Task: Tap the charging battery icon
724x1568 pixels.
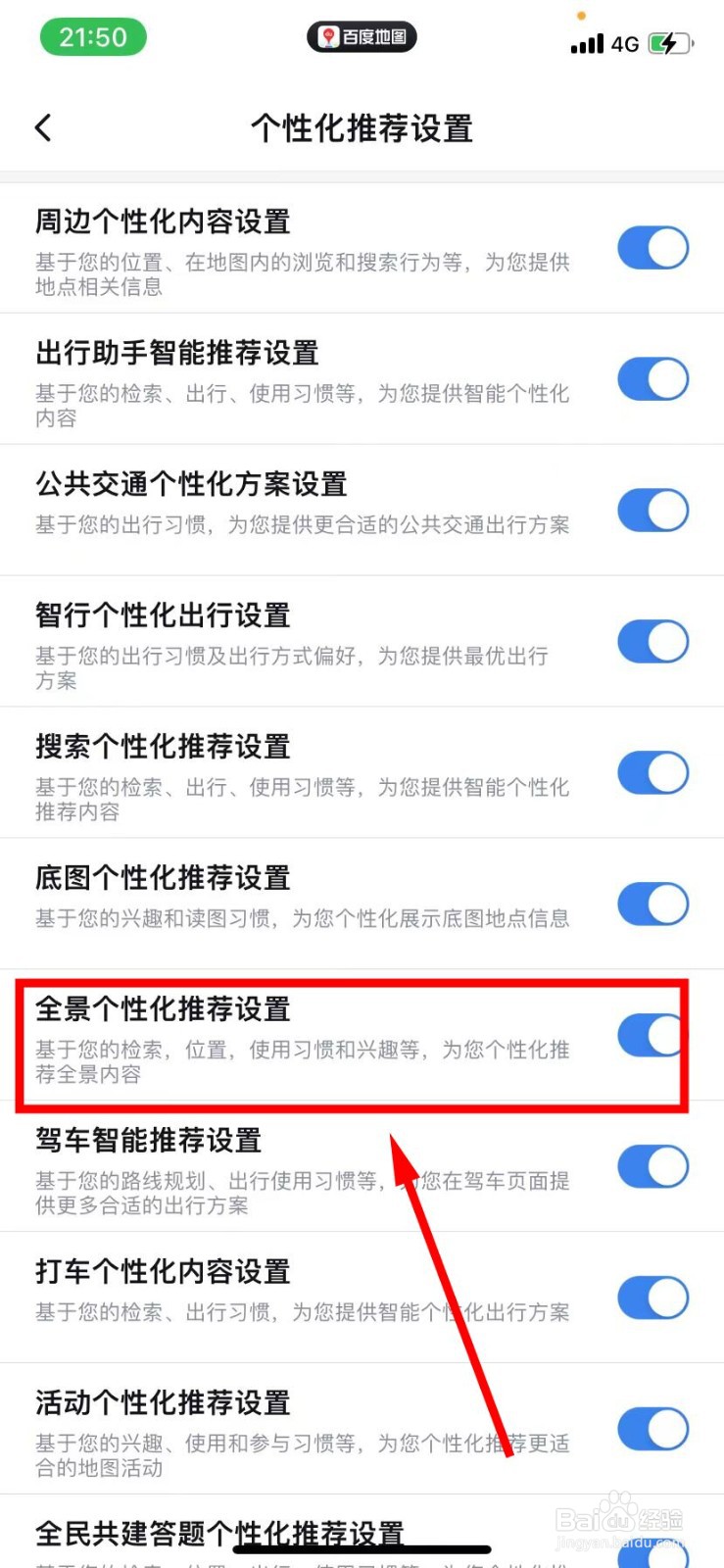Action: click(x=672, y=43)
